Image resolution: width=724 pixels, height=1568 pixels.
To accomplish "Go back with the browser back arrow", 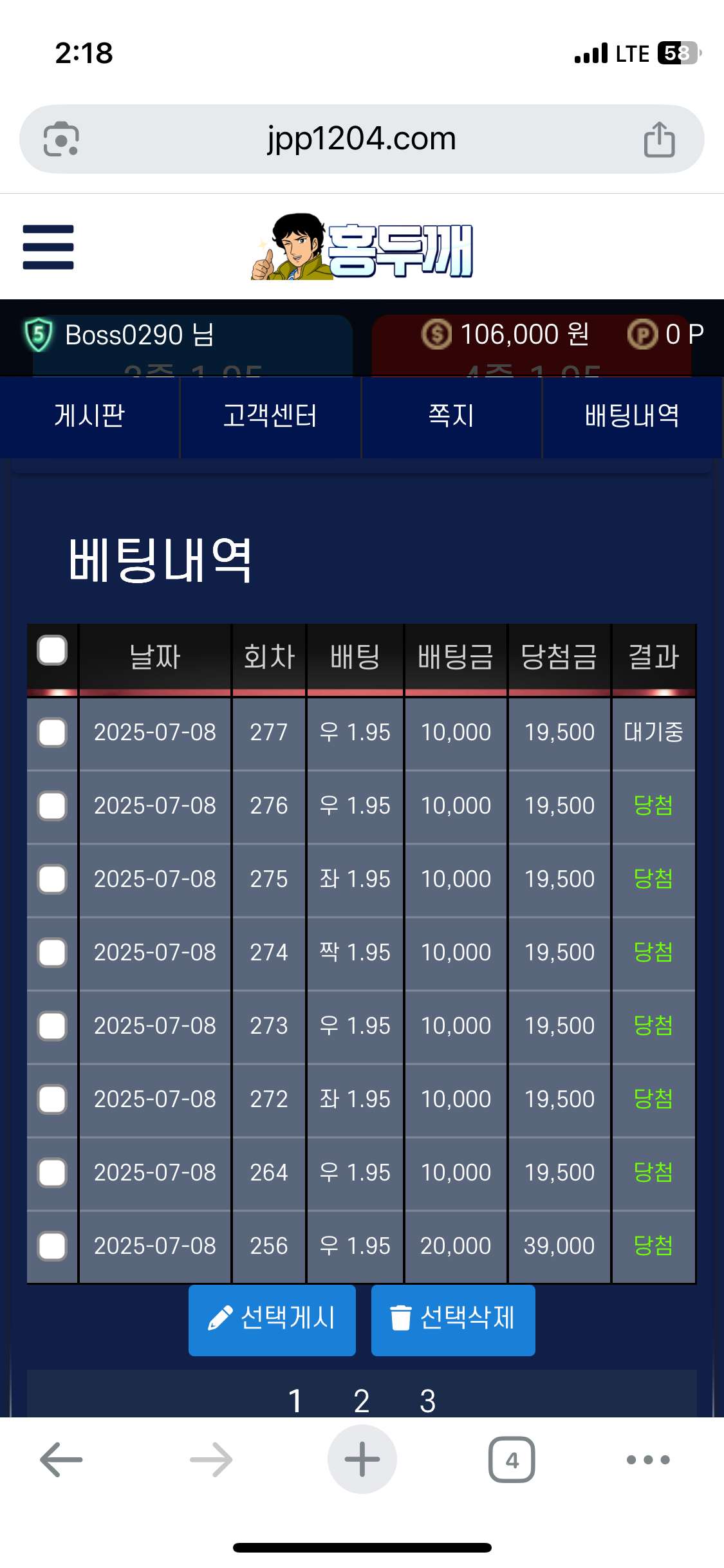I will (x=61, y=1460).
